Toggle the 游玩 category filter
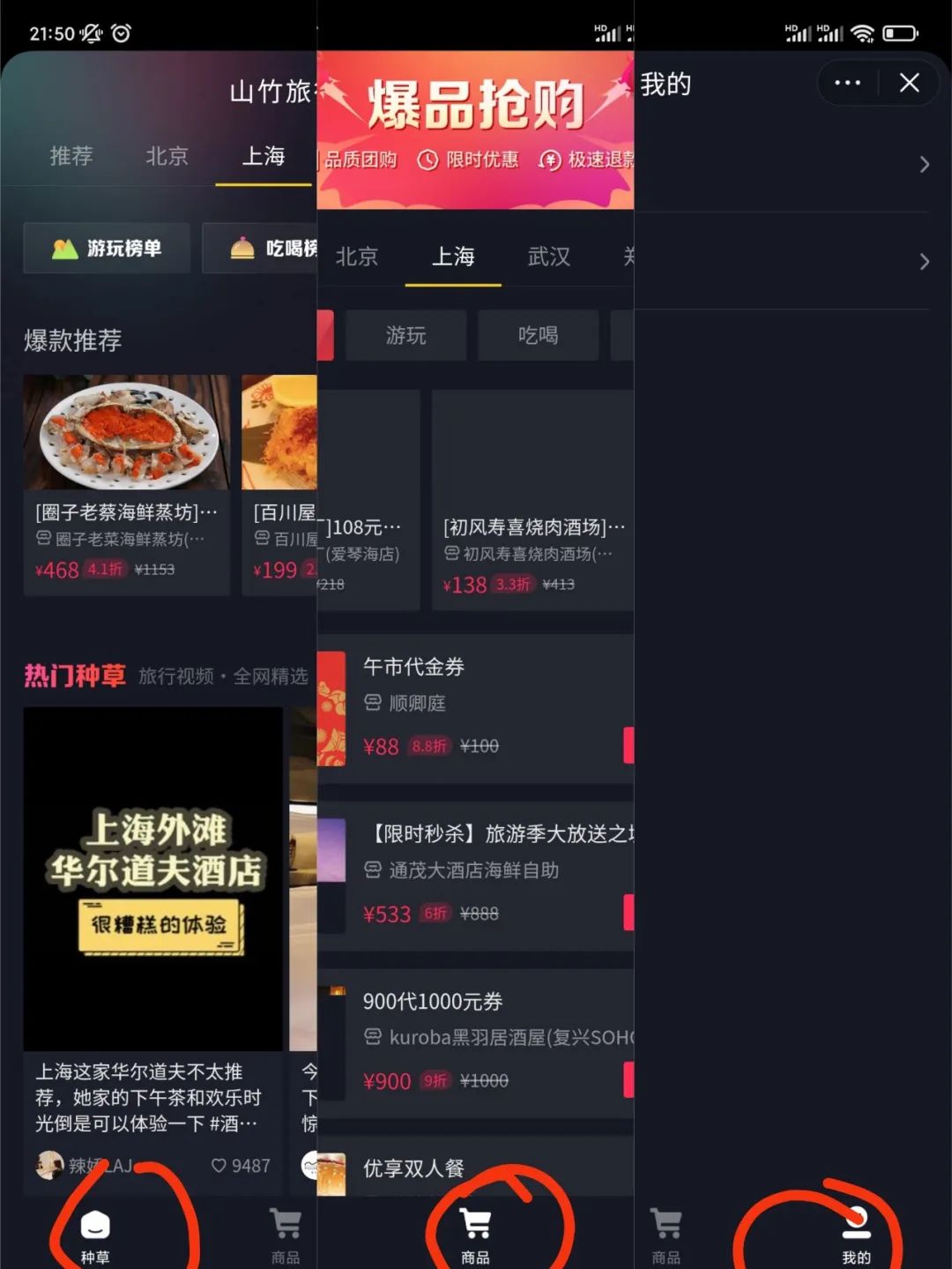 [x=405, y=335]
